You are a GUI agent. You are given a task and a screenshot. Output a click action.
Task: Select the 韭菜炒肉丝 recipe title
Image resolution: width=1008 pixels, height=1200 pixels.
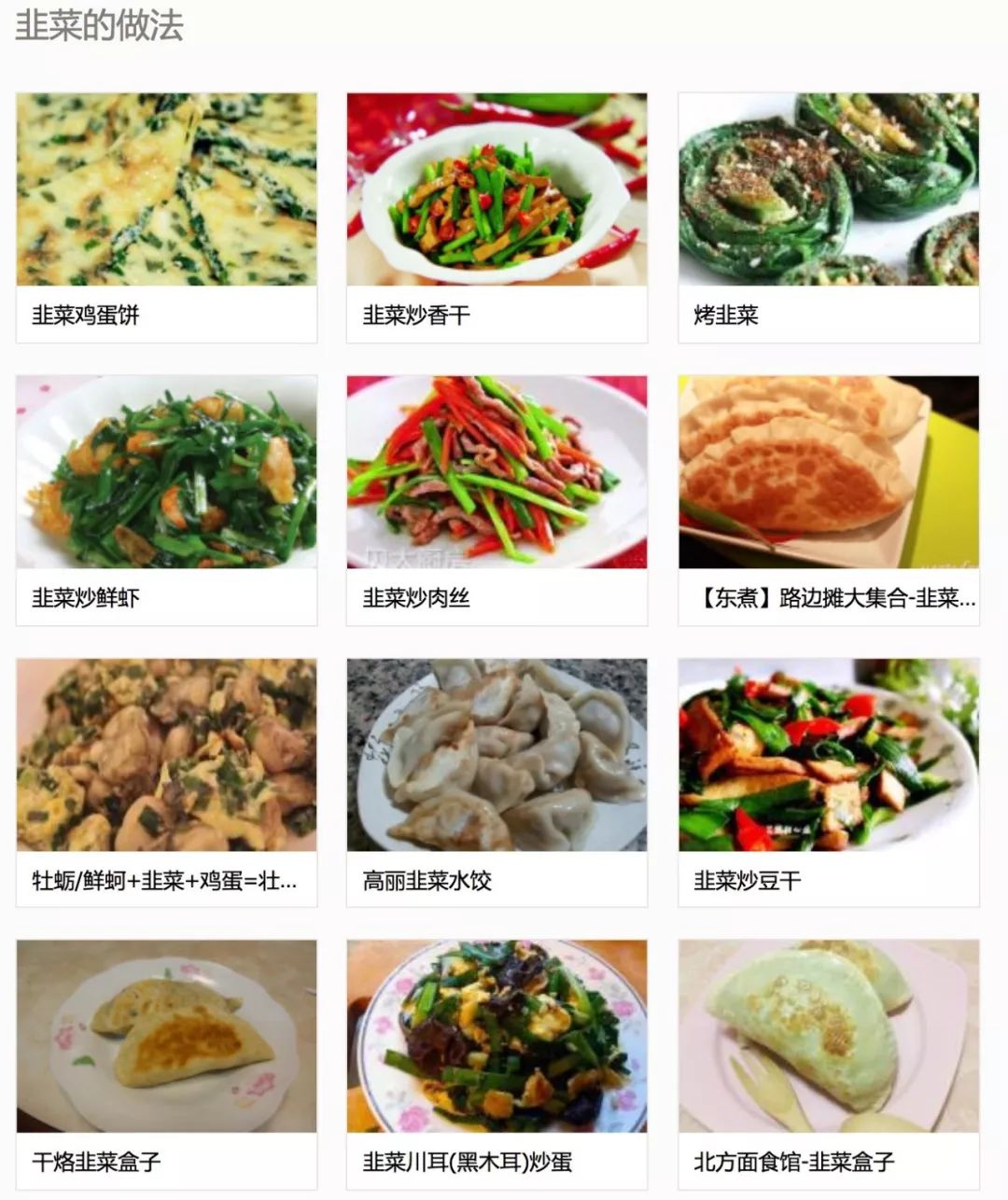tap(415, 598)
